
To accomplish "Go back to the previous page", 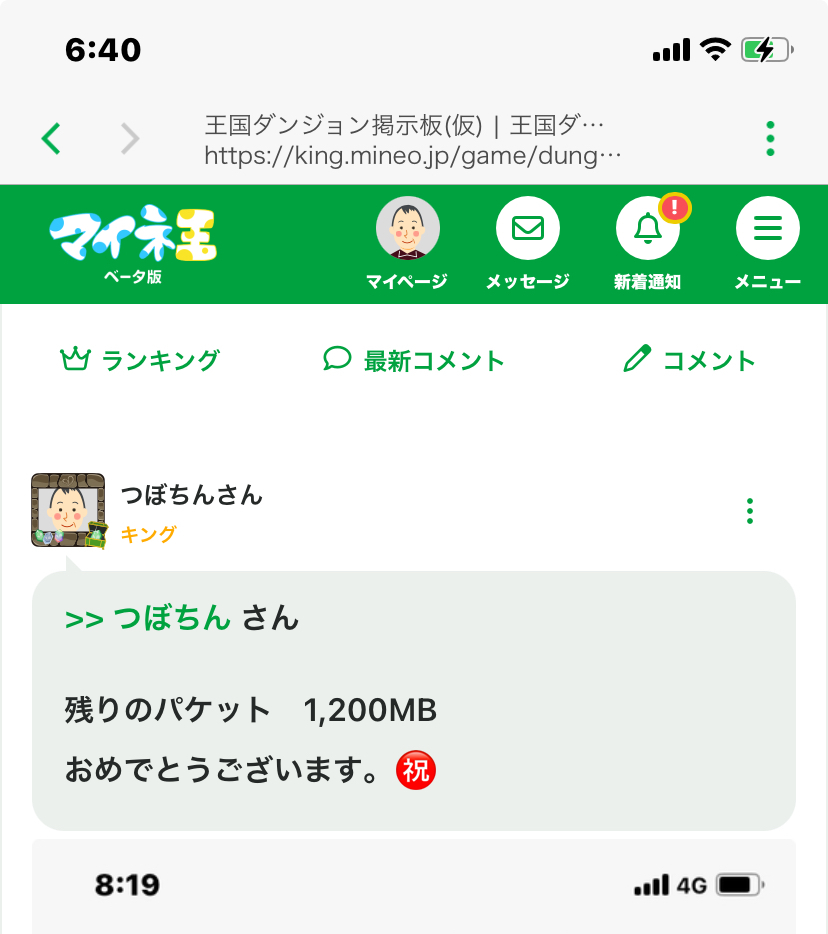I will (x=52, y=138).
